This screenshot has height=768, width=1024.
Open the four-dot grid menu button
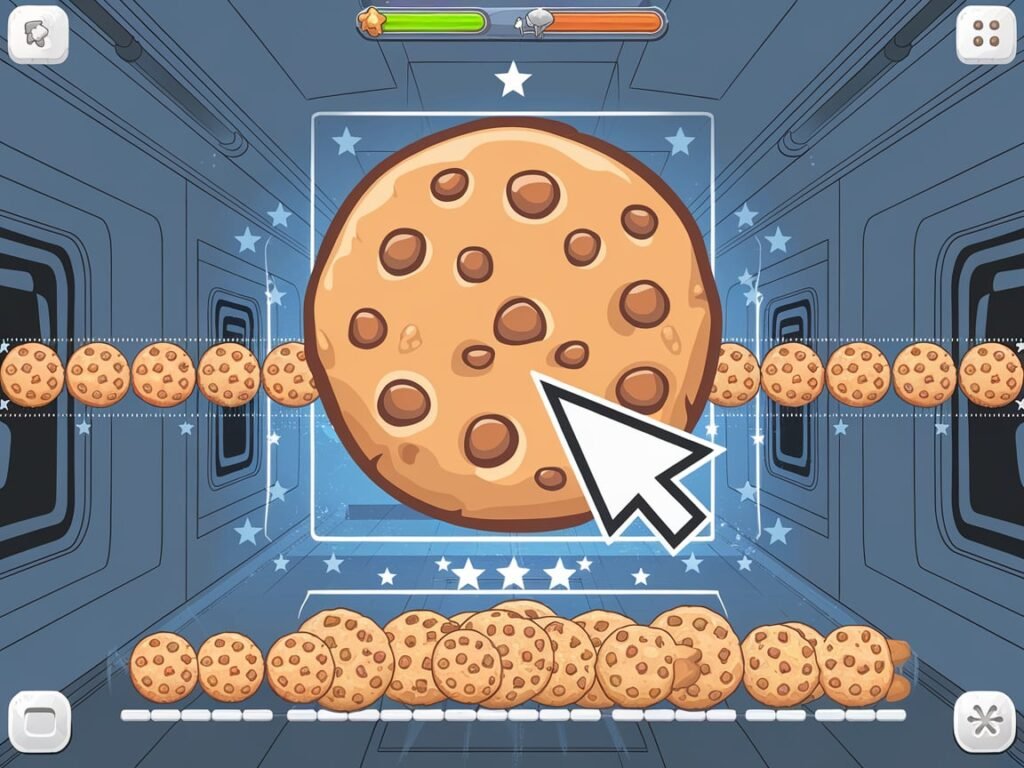(985, 35)
